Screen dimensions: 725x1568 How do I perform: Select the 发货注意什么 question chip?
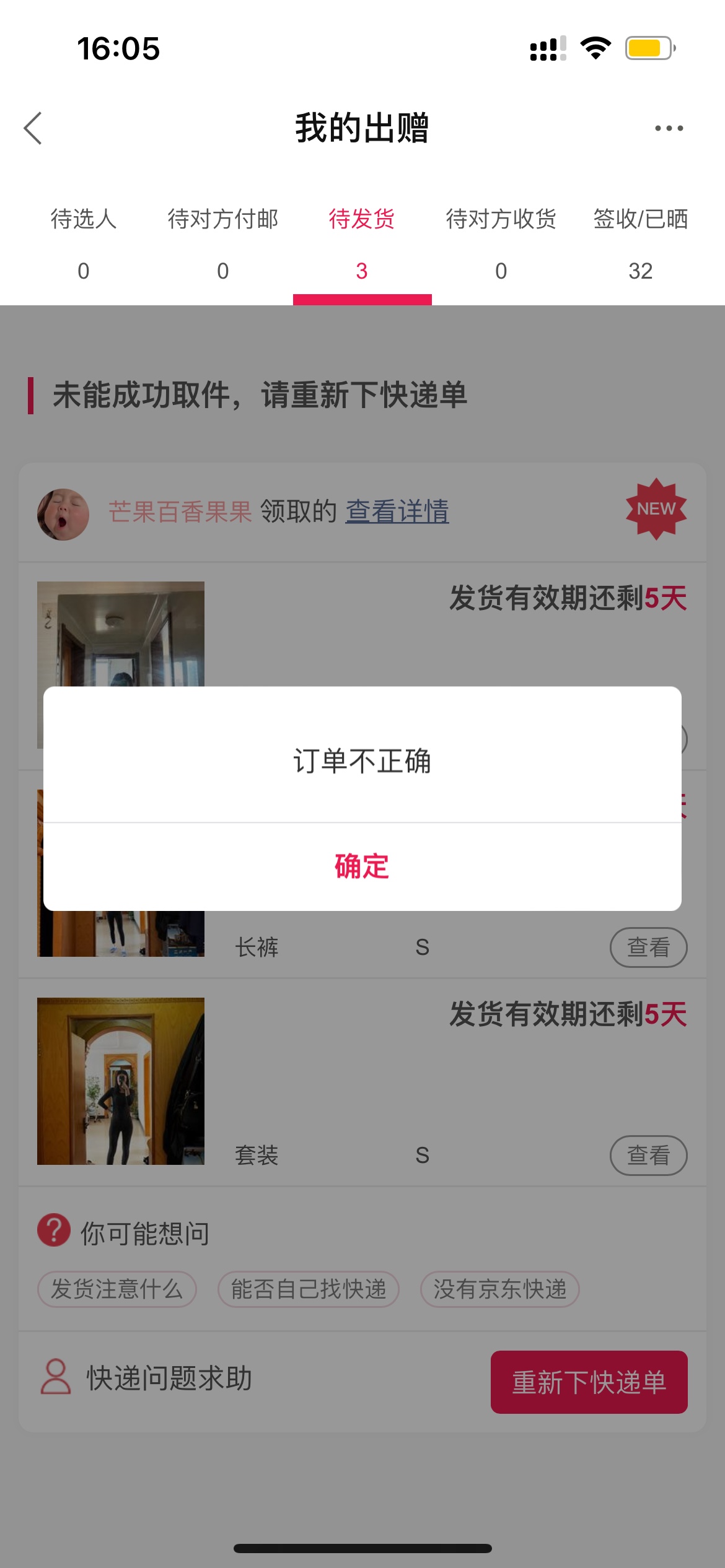coord(117,1289)
